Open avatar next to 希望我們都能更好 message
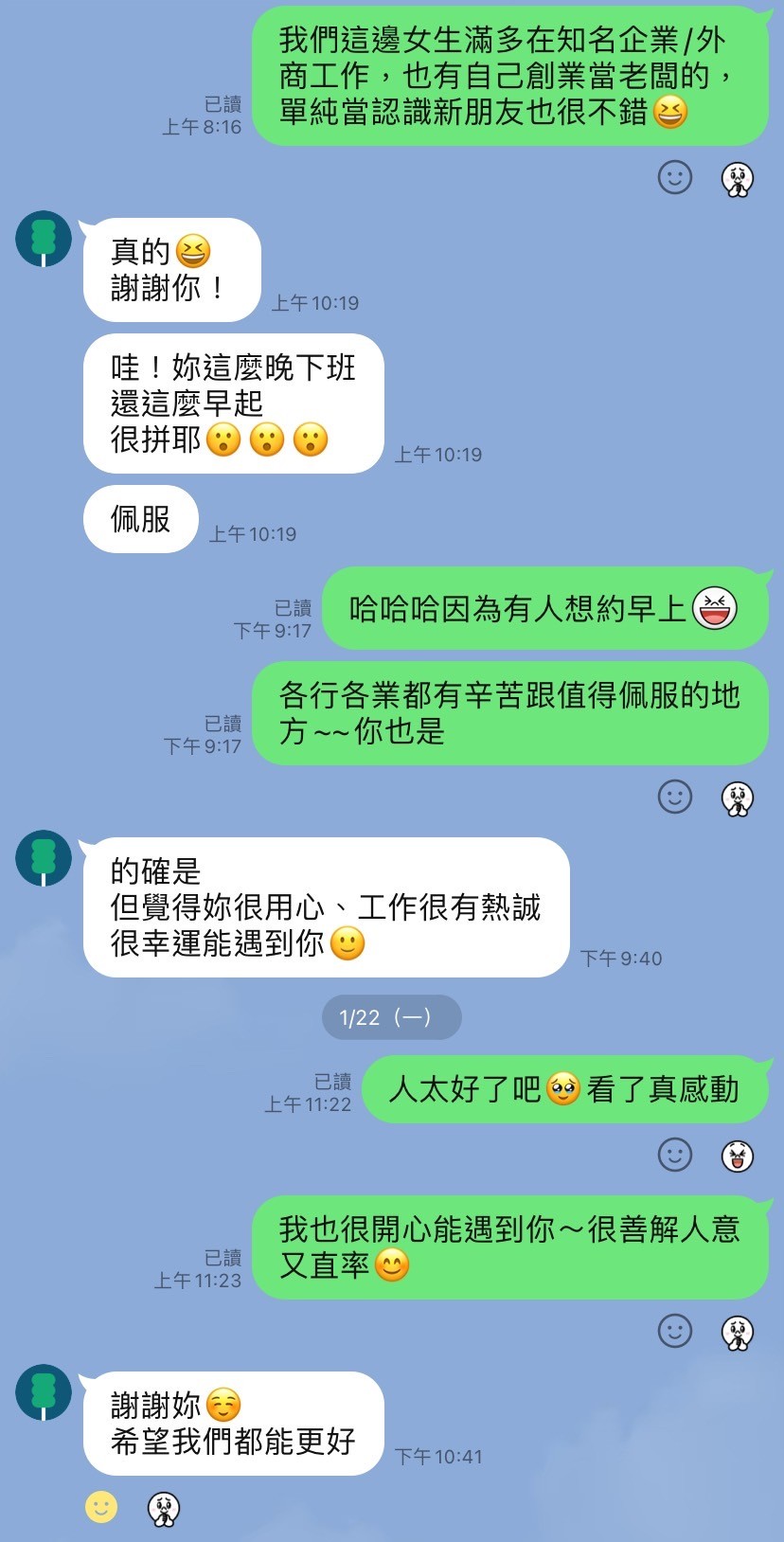 pos(44,1392)
